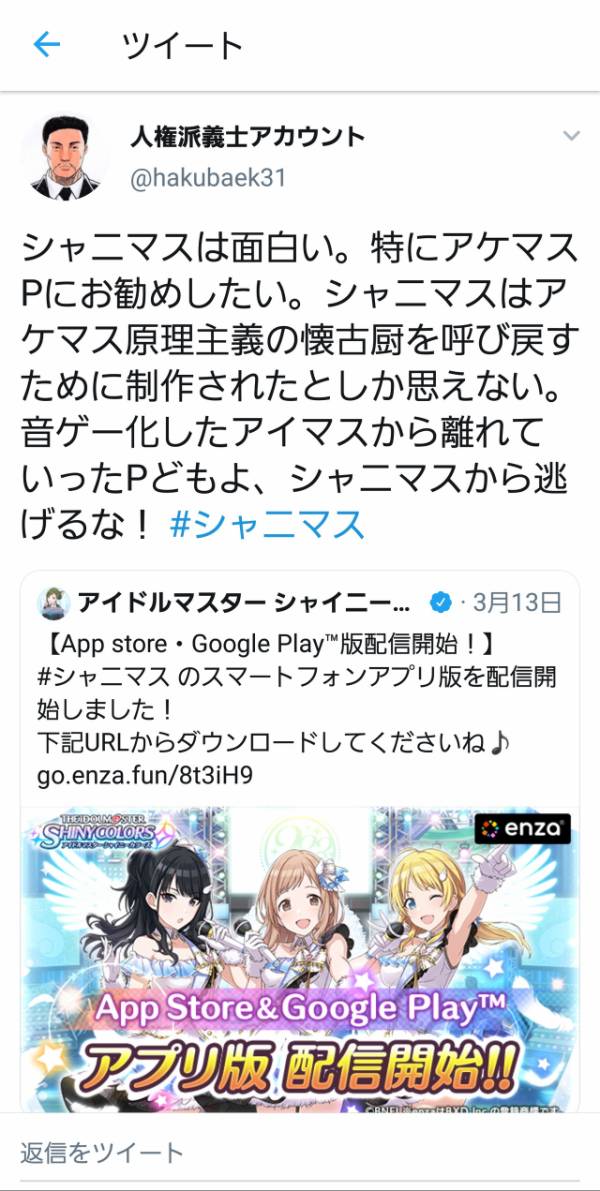Viewport: 600px width, 1191px height.
Task: Open the #シャニマス hashtag in the tweet
Action: pyautogui.click(x=267, y=525)
